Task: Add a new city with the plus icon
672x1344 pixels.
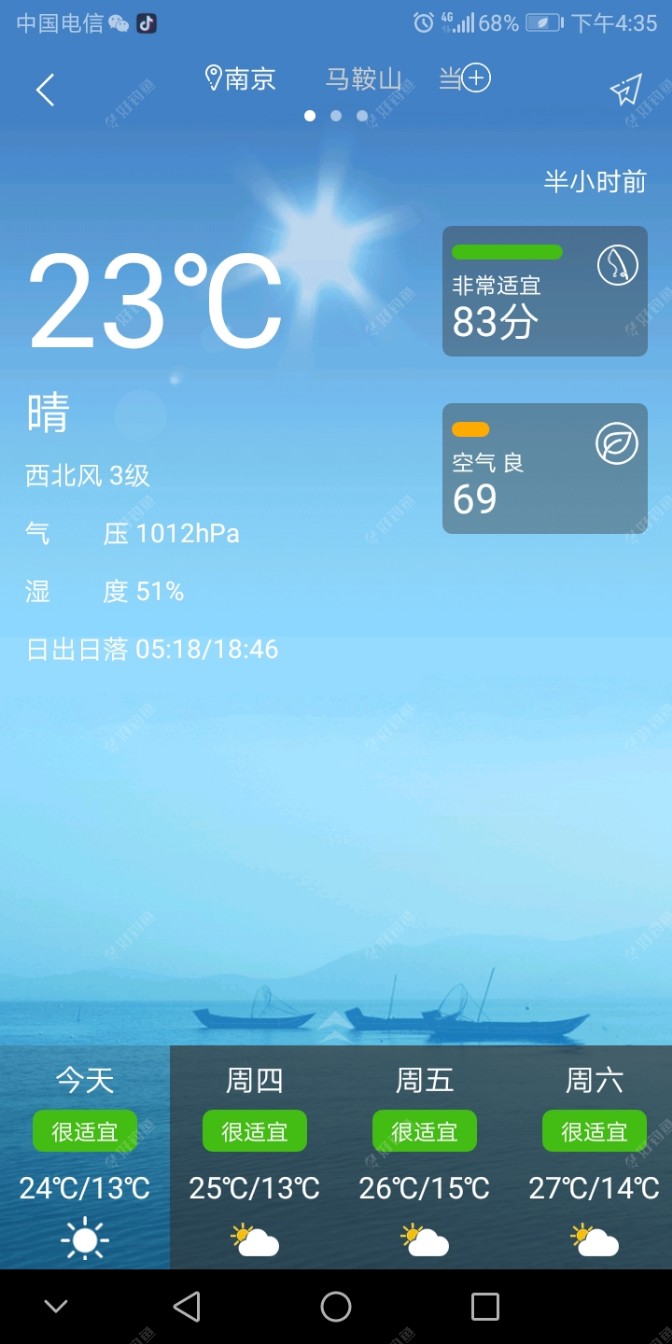Action: (x=476, y=78)
